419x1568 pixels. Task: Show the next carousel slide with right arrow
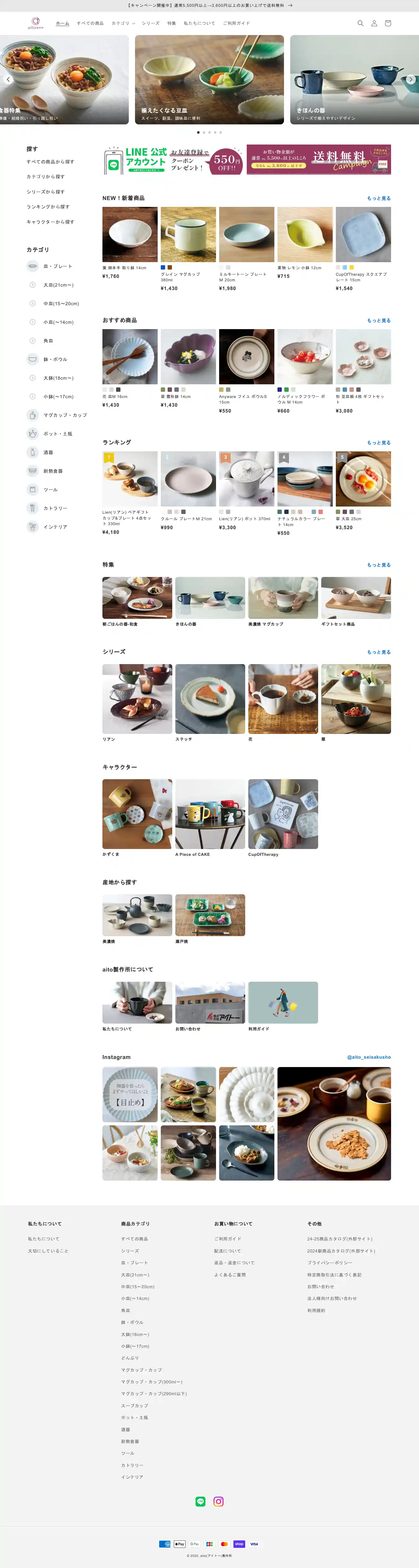[x=411, y=79]
